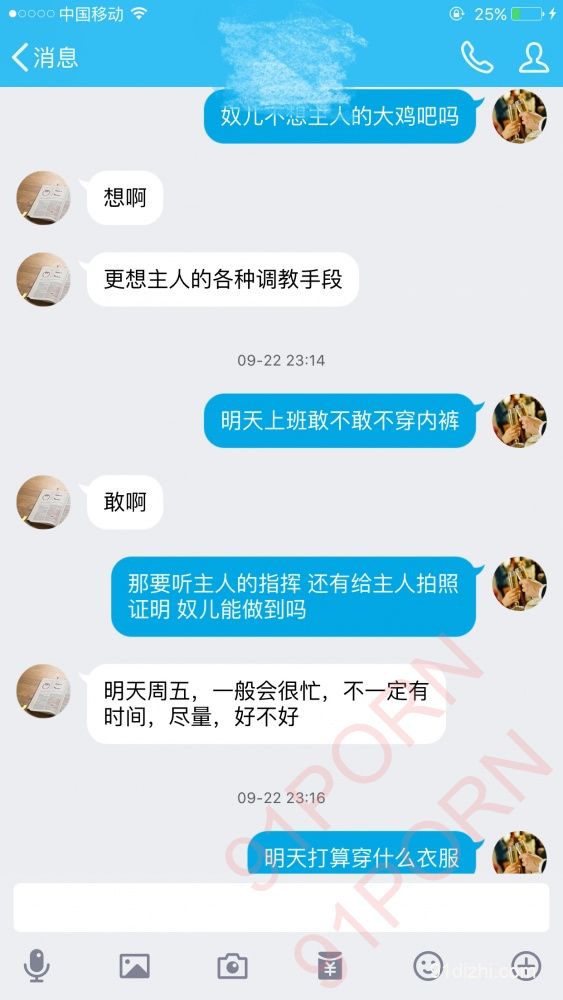
Task: Open the plus more-options icon
Action: click(x=527, y=966)
